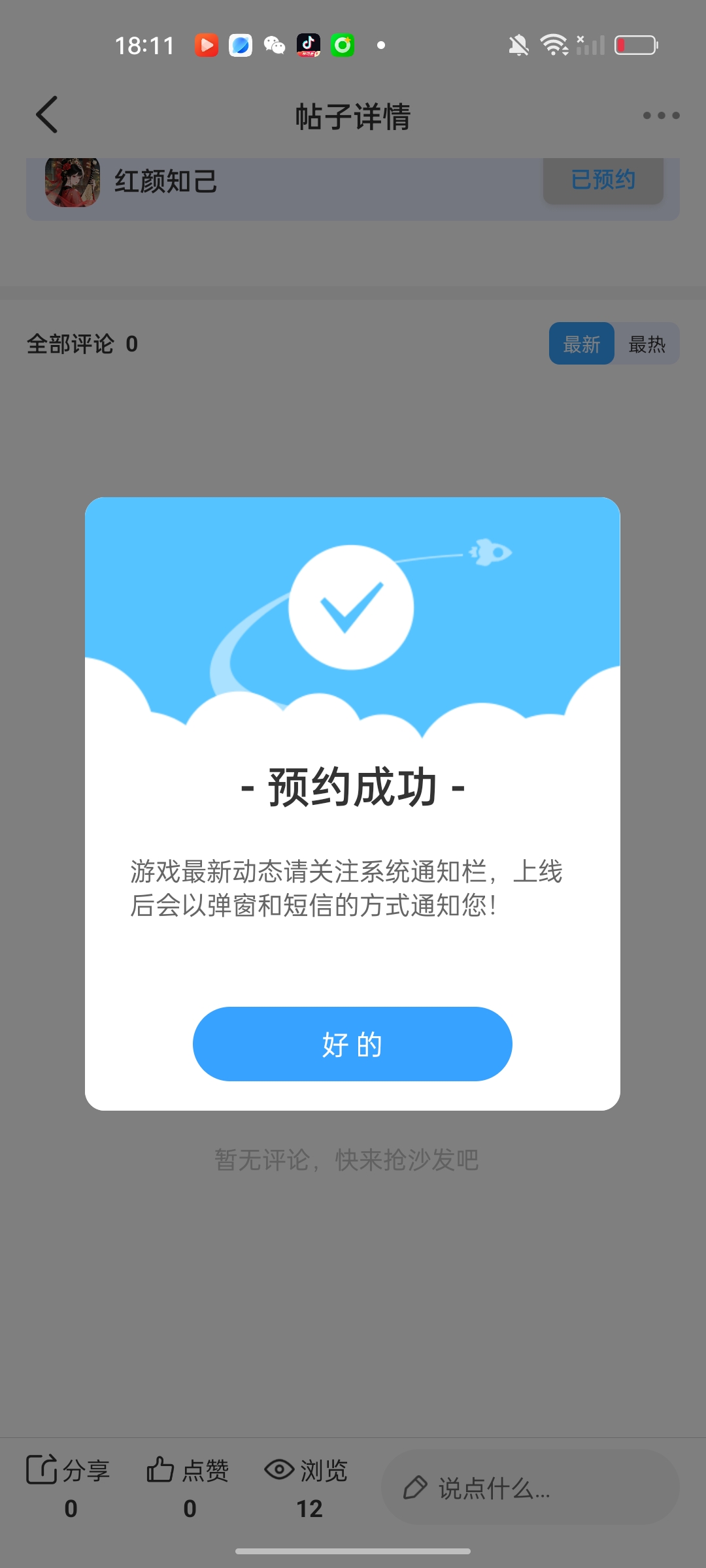Open the three-dot overflow menu

pyautogui.click(x=661, y=116)
